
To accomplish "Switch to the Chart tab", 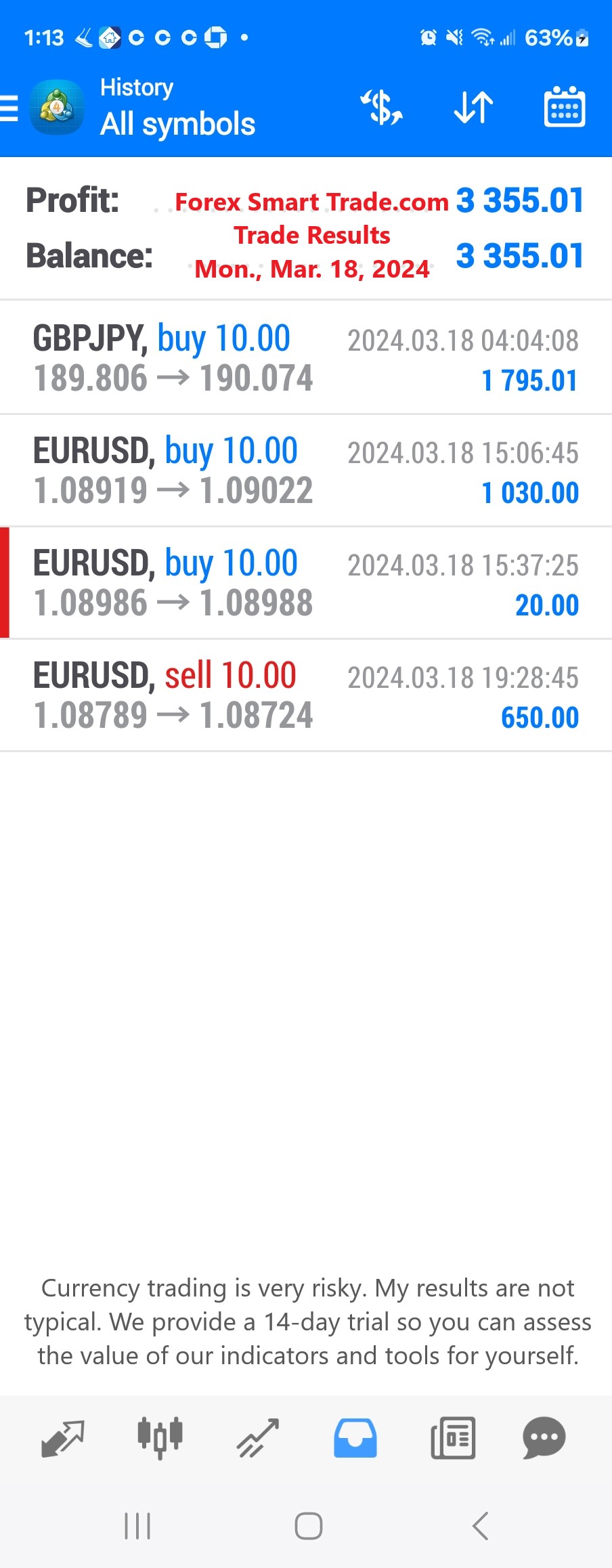I will 160,1437.
